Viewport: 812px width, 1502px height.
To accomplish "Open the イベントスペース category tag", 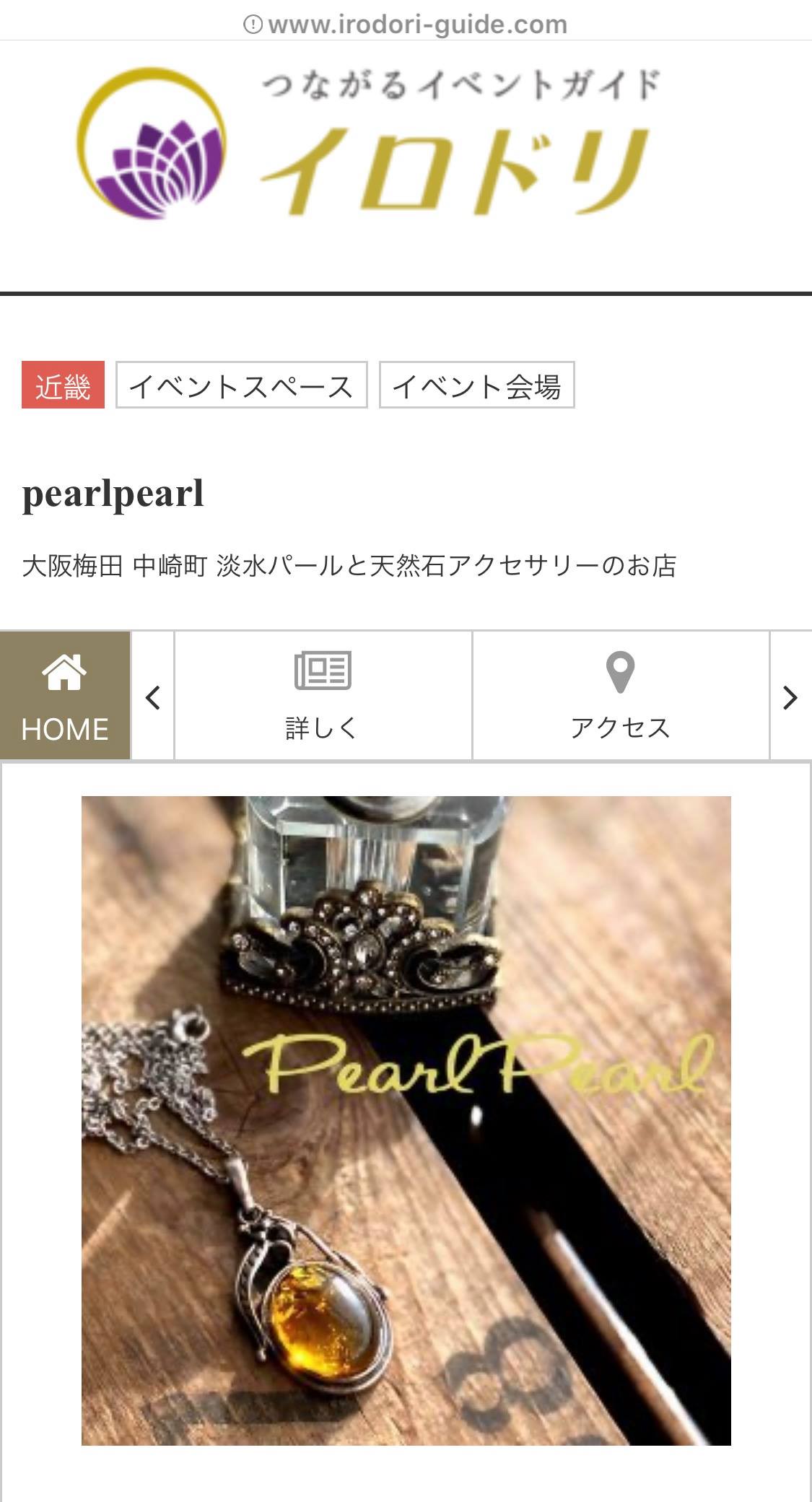I will [241, 385].
